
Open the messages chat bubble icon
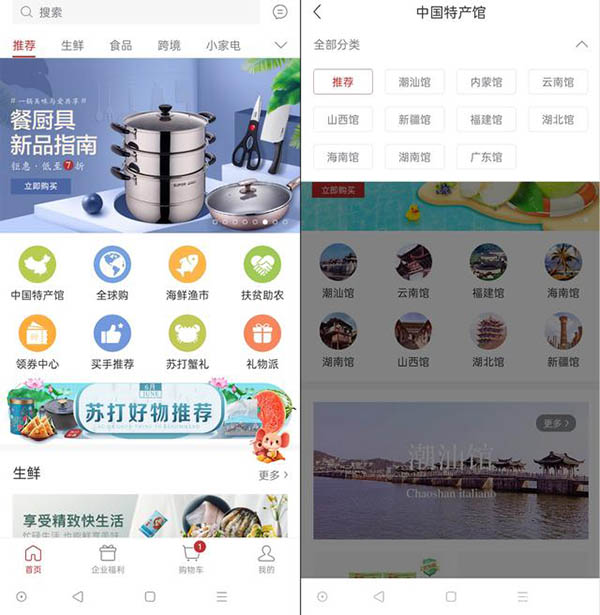(280, 12)
